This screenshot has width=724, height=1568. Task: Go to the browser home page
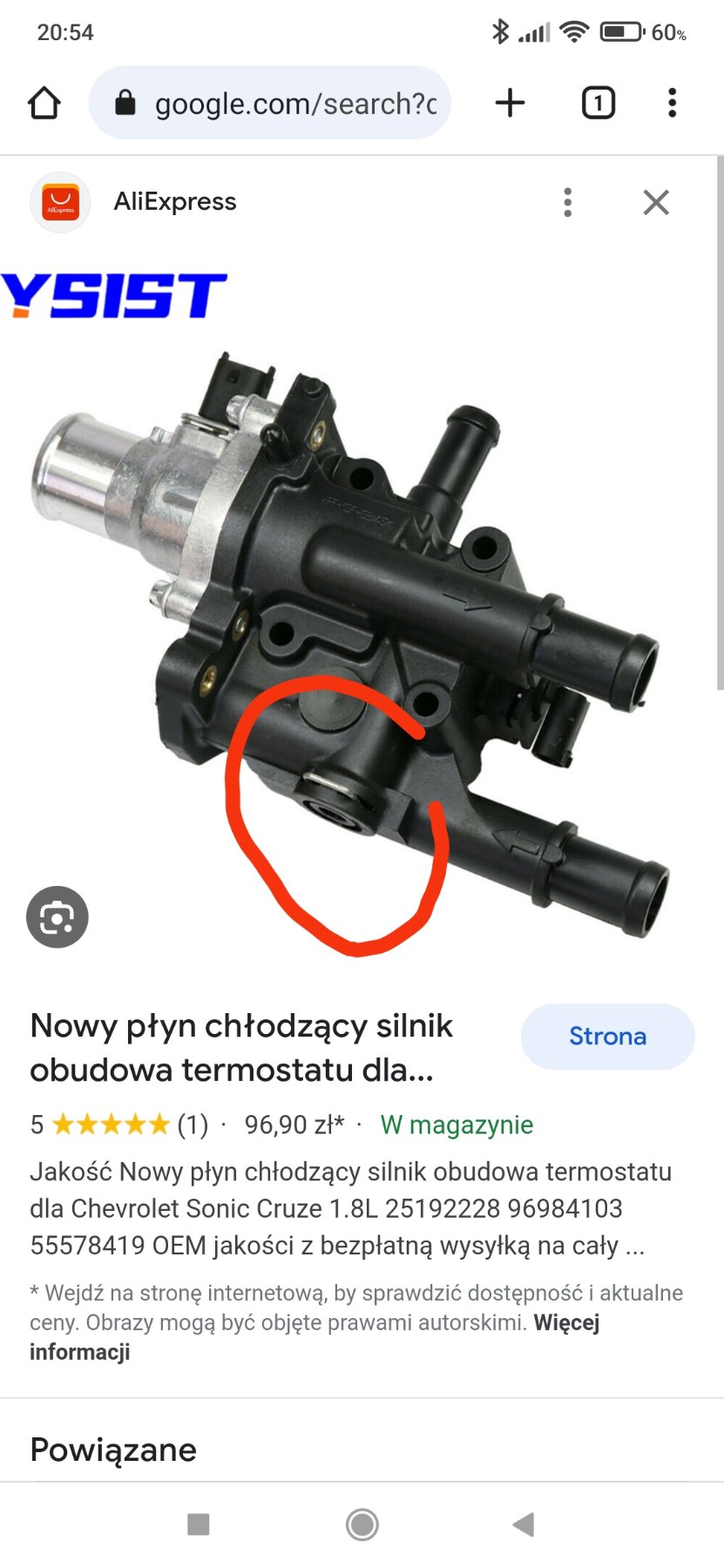[x=44, y=103]
